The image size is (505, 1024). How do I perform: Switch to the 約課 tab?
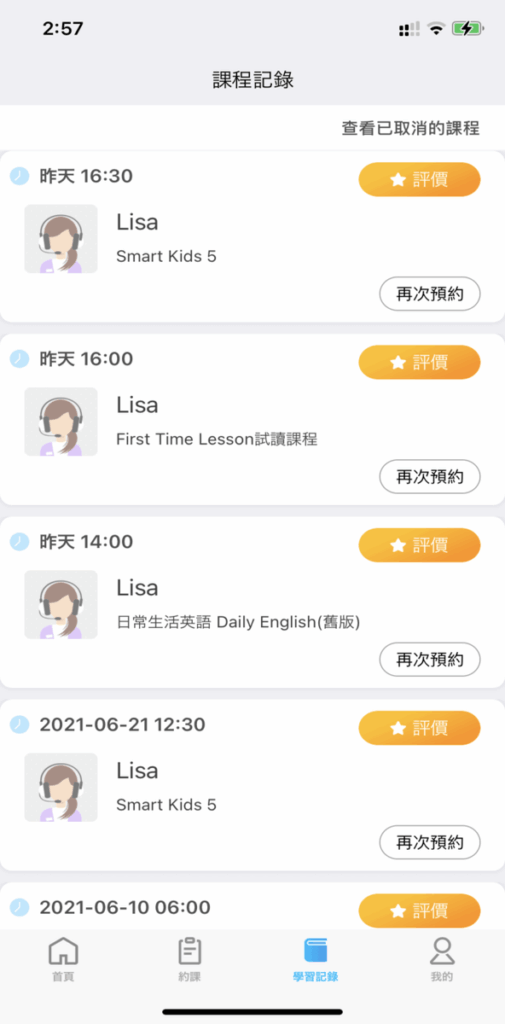click(189, 960)
